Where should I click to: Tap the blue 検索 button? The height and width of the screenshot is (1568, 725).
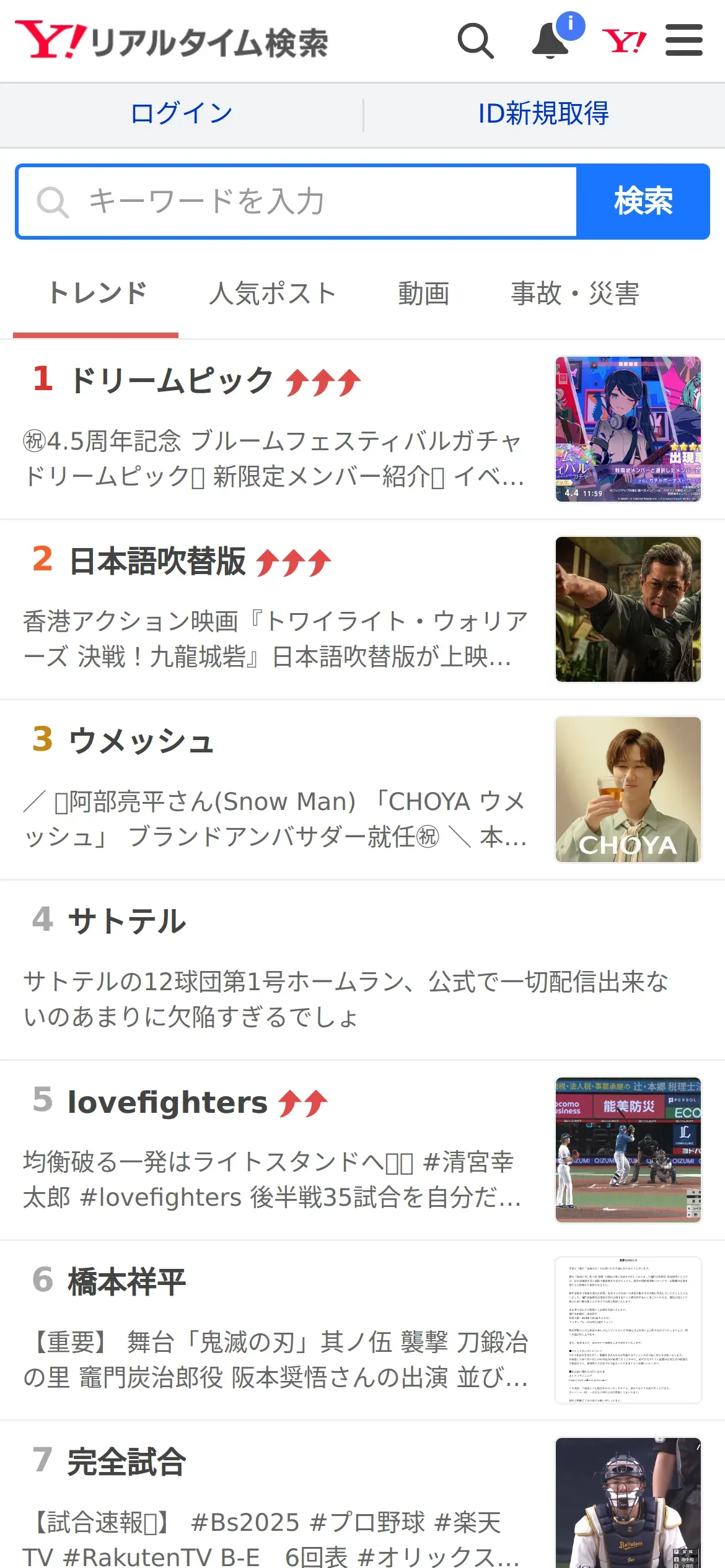coord(643,202)
